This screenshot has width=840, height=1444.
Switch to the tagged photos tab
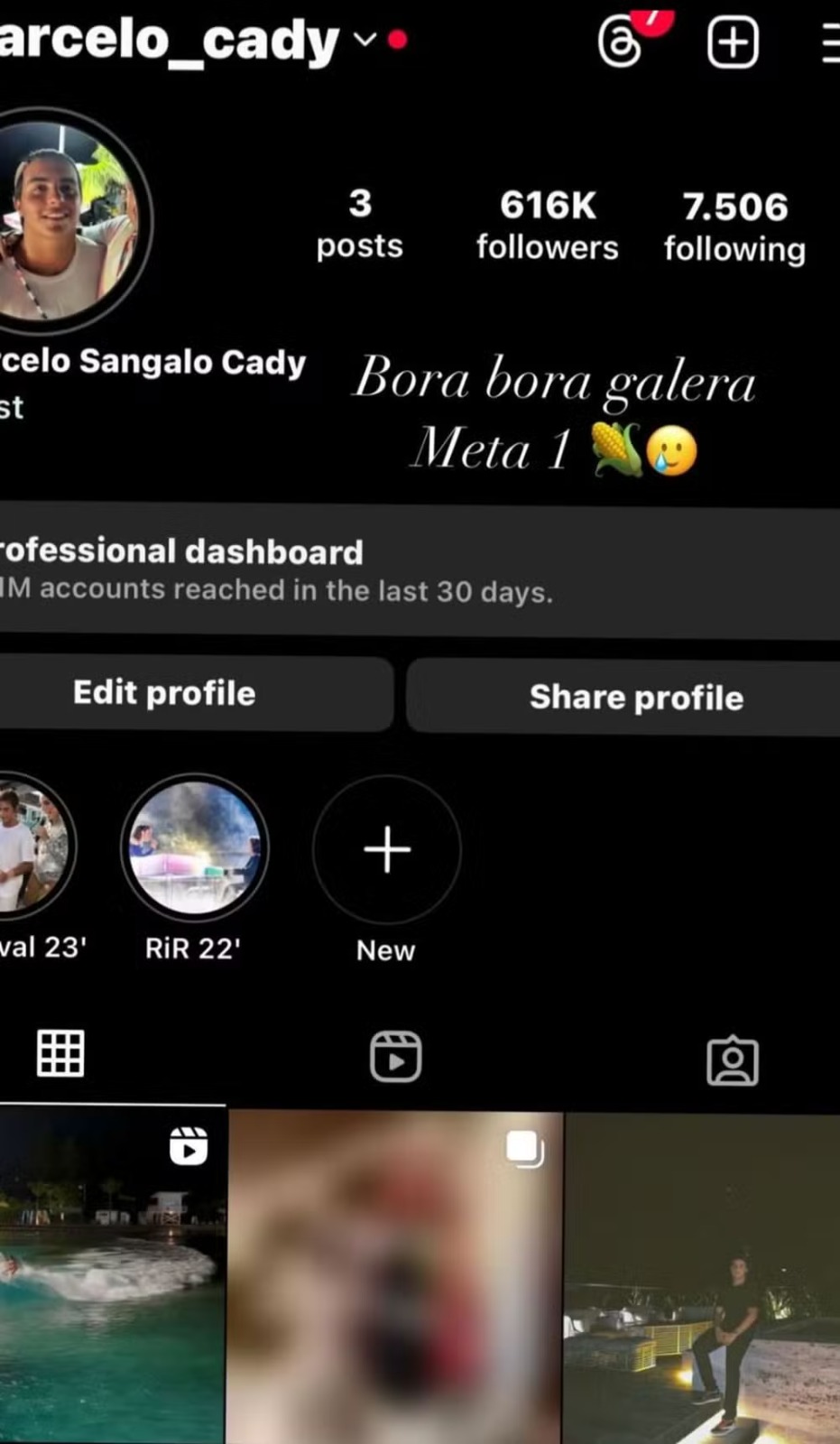732,1060
